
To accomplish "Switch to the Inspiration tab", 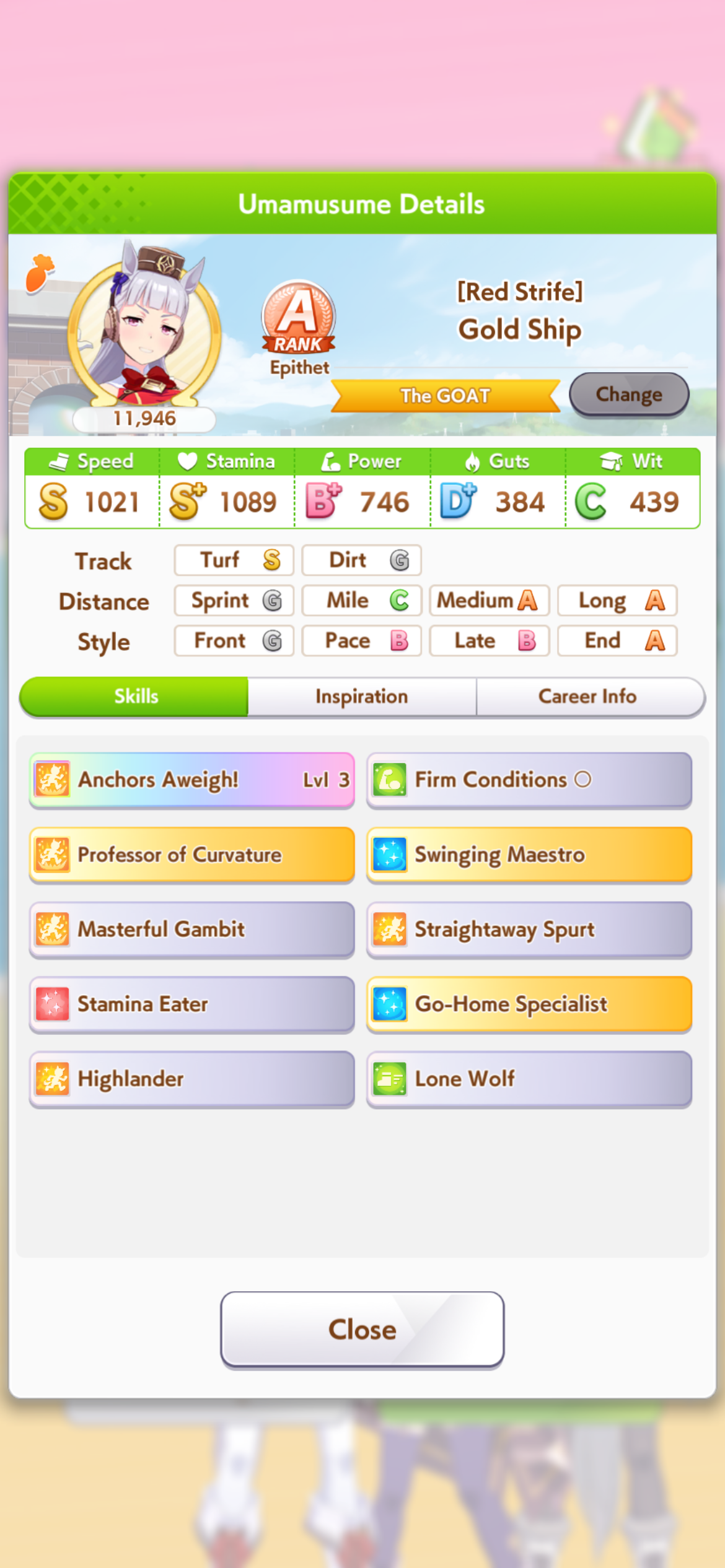I will click(x=362, y=697).
